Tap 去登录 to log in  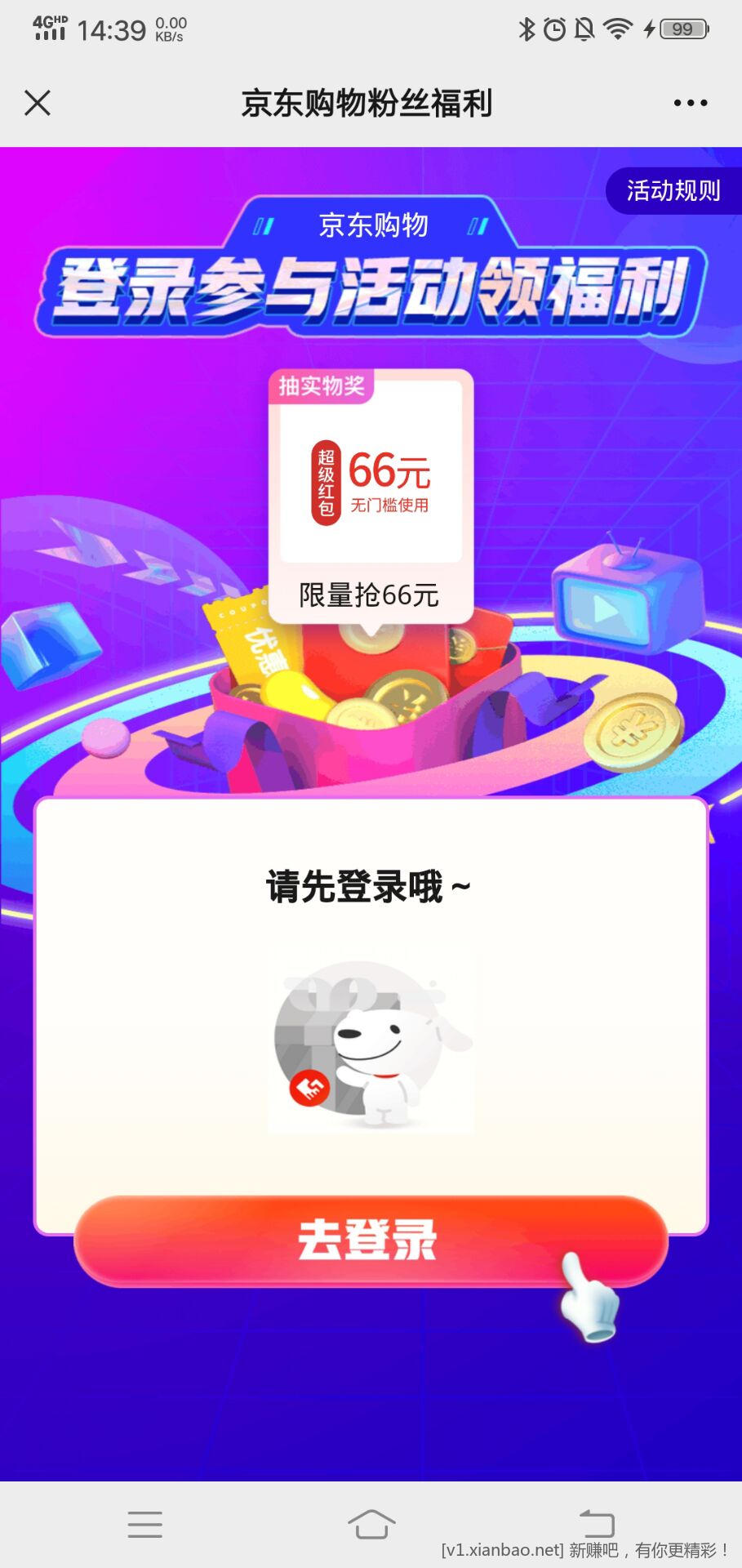371,1240
